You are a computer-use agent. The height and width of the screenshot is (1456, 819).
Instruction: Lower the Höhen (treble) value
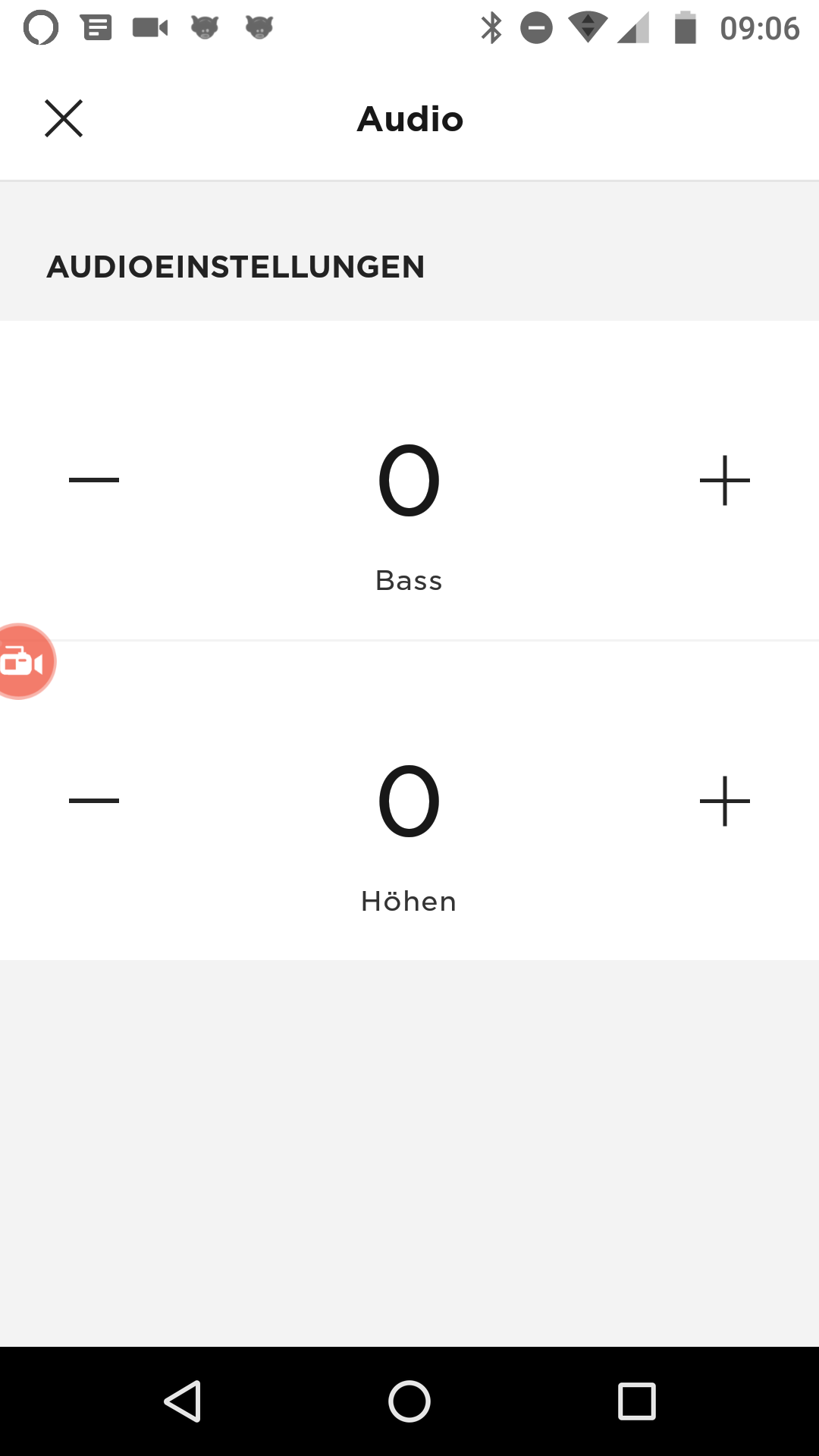(94, 801)
